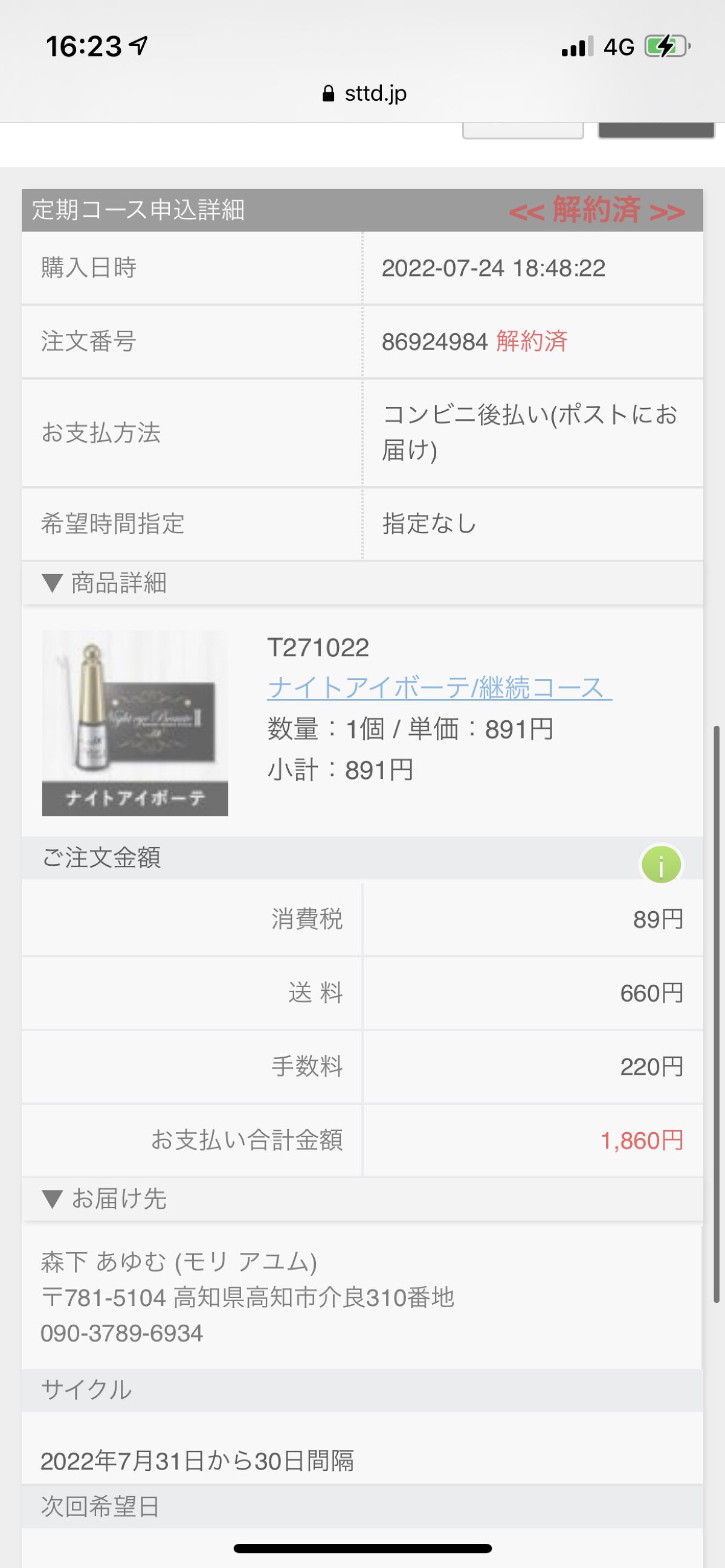Image resolution: width=725 pixels, height=1568 pixels.
Task: Tap the battery charging icon
Action: 665,45
